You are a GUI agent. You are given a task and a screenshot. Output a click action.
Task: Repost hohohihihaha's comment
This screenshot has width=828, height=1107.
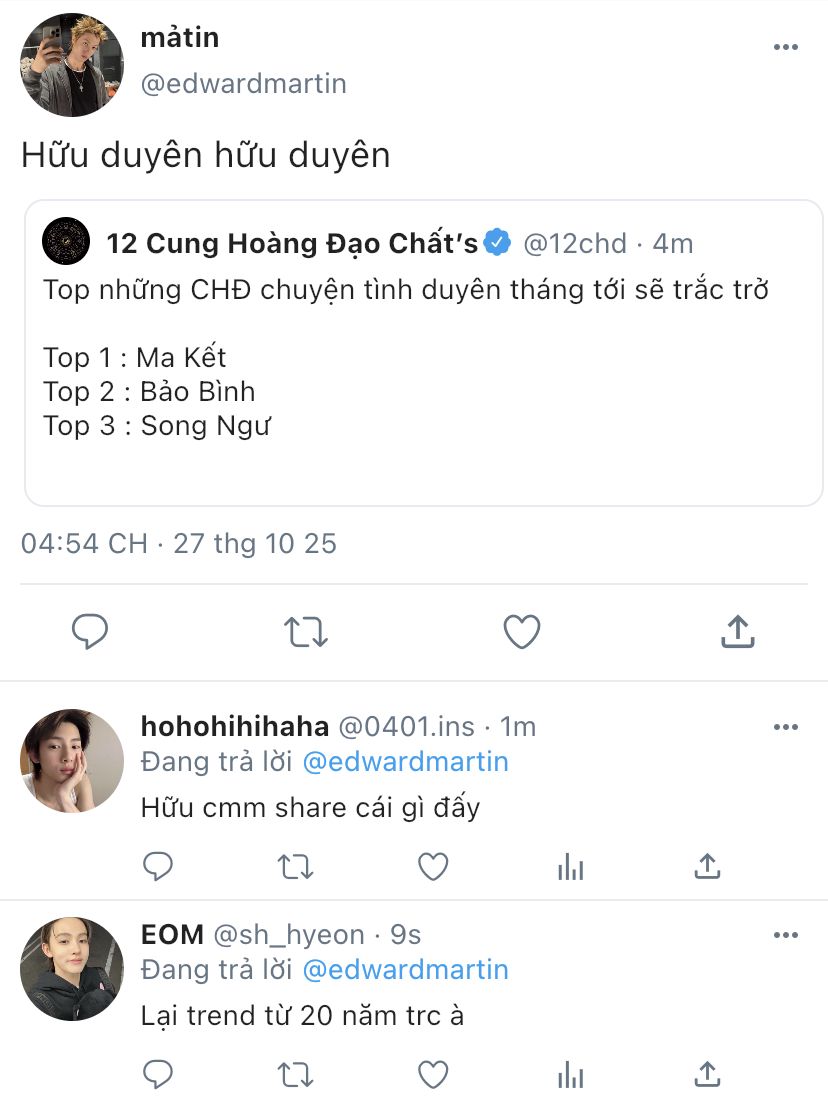(295, 866)
